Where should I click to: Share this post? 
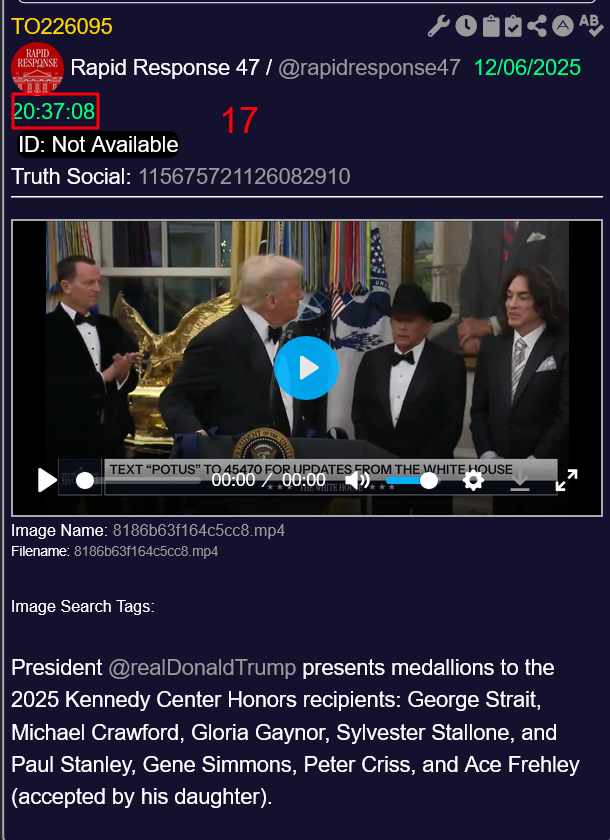tap(538, 26)
